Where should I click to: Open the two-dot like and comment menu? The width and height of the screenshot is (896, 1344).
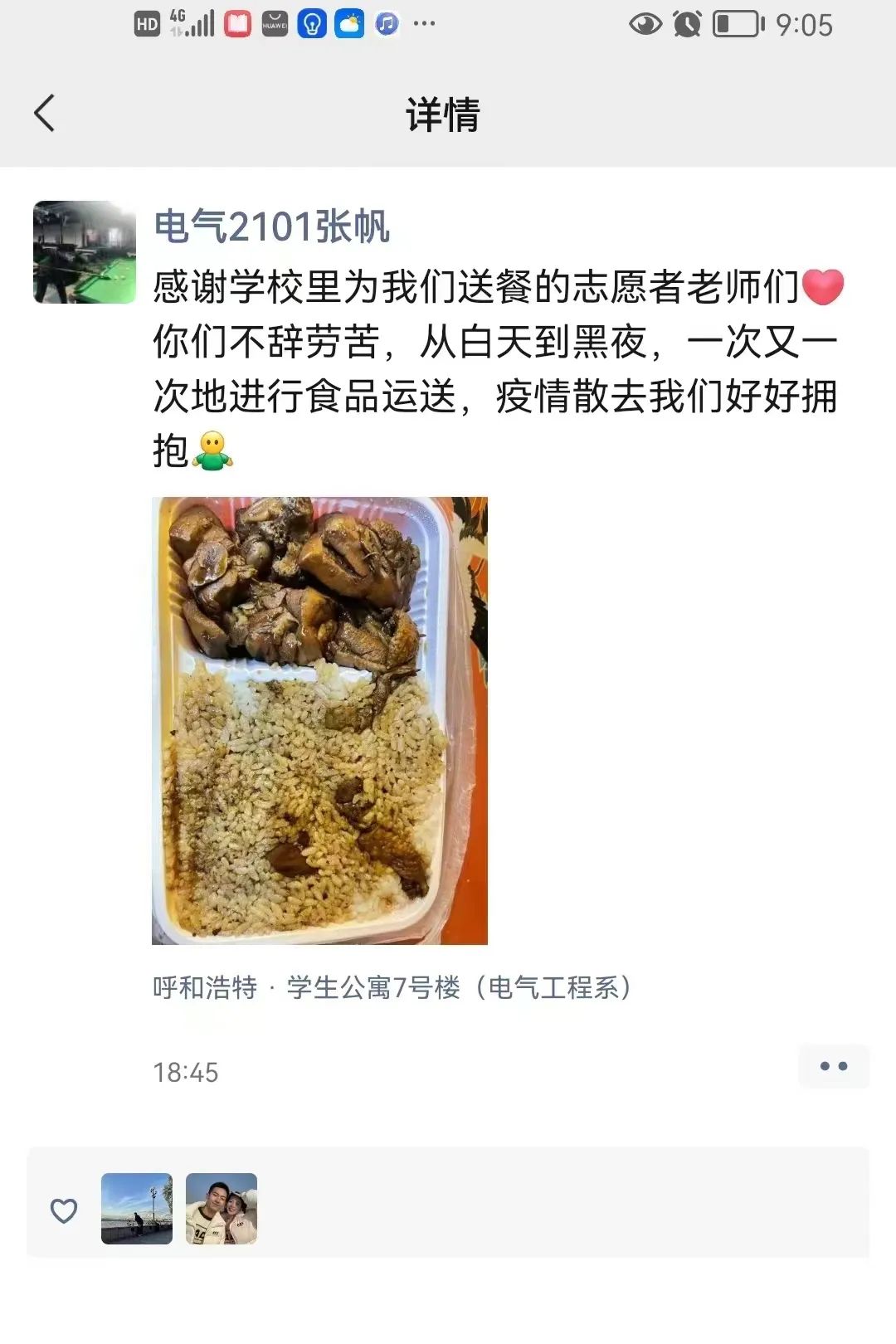click(x=833, y=1066)
